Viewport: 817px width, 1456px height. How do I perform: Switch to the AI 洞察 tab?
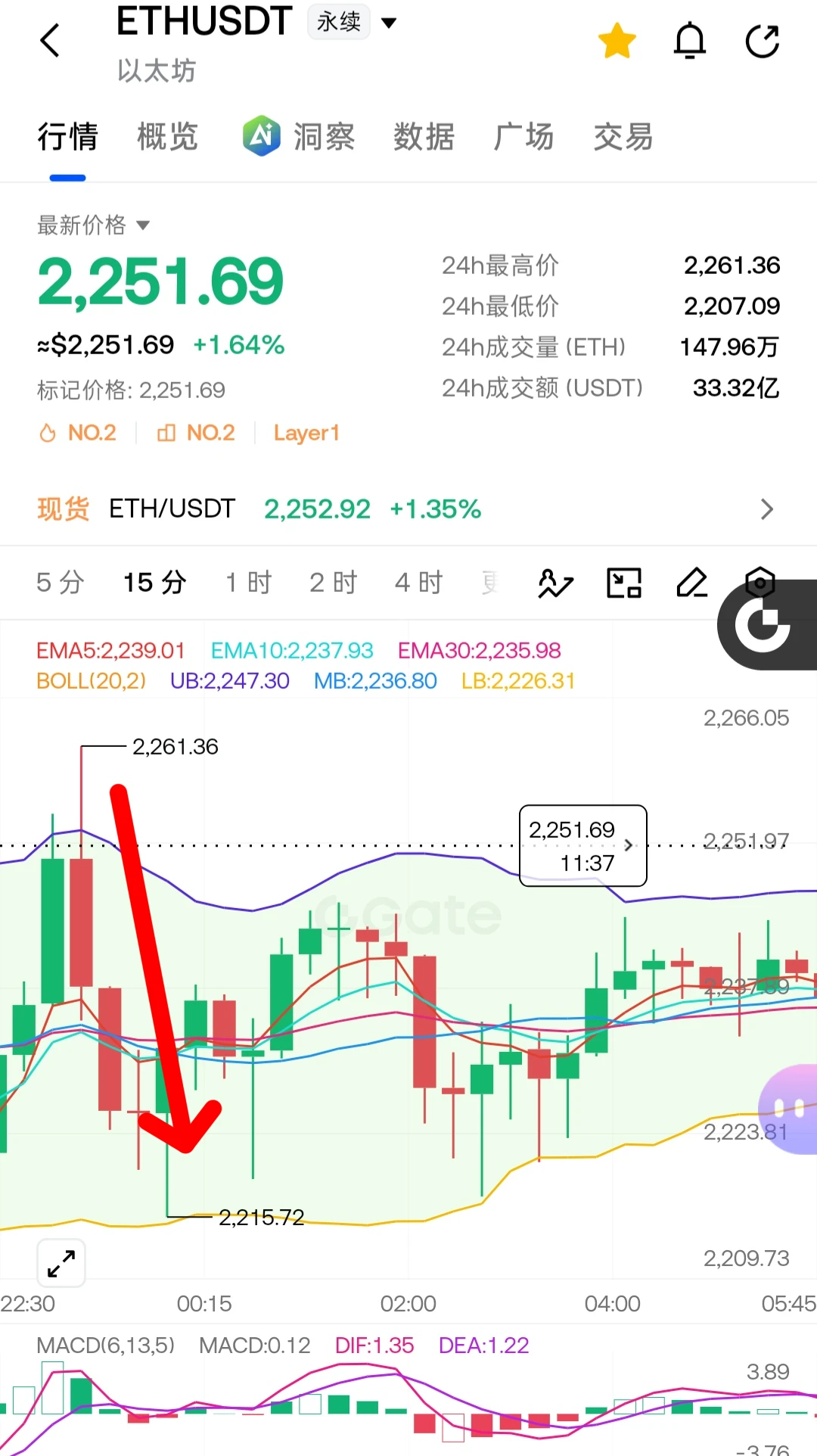299,137
